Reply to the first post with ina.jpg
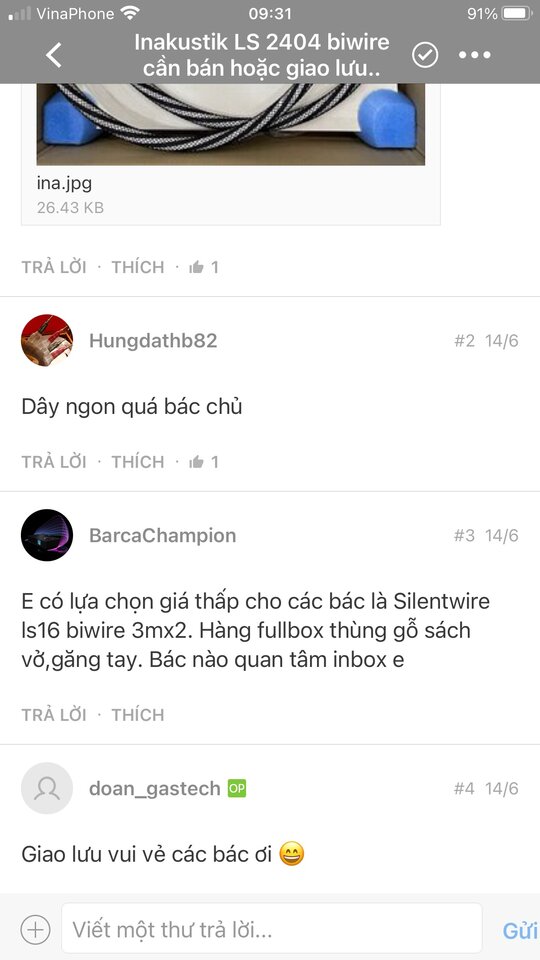The image size is (540, 960). 54,267
